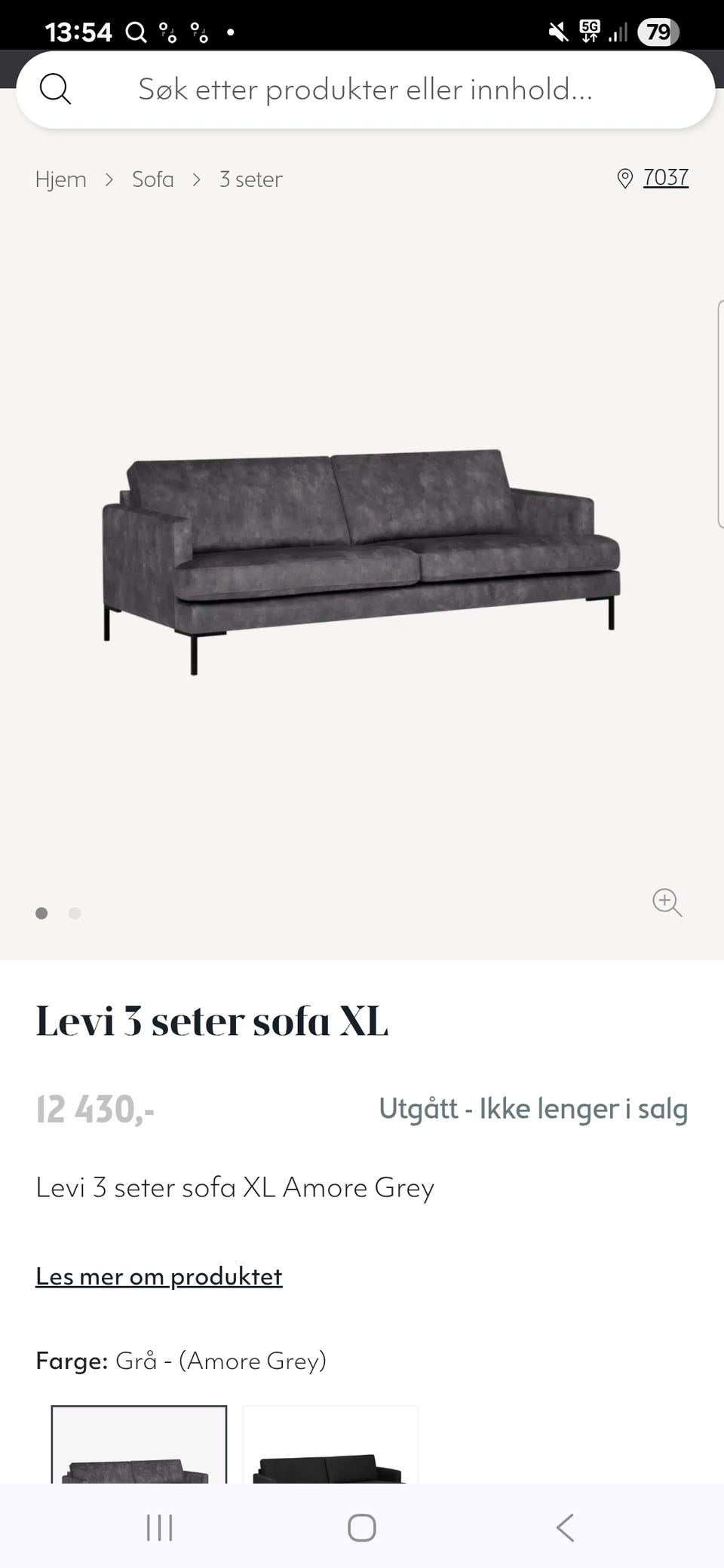
Task: Change postal code 7037
Action: 664,178
